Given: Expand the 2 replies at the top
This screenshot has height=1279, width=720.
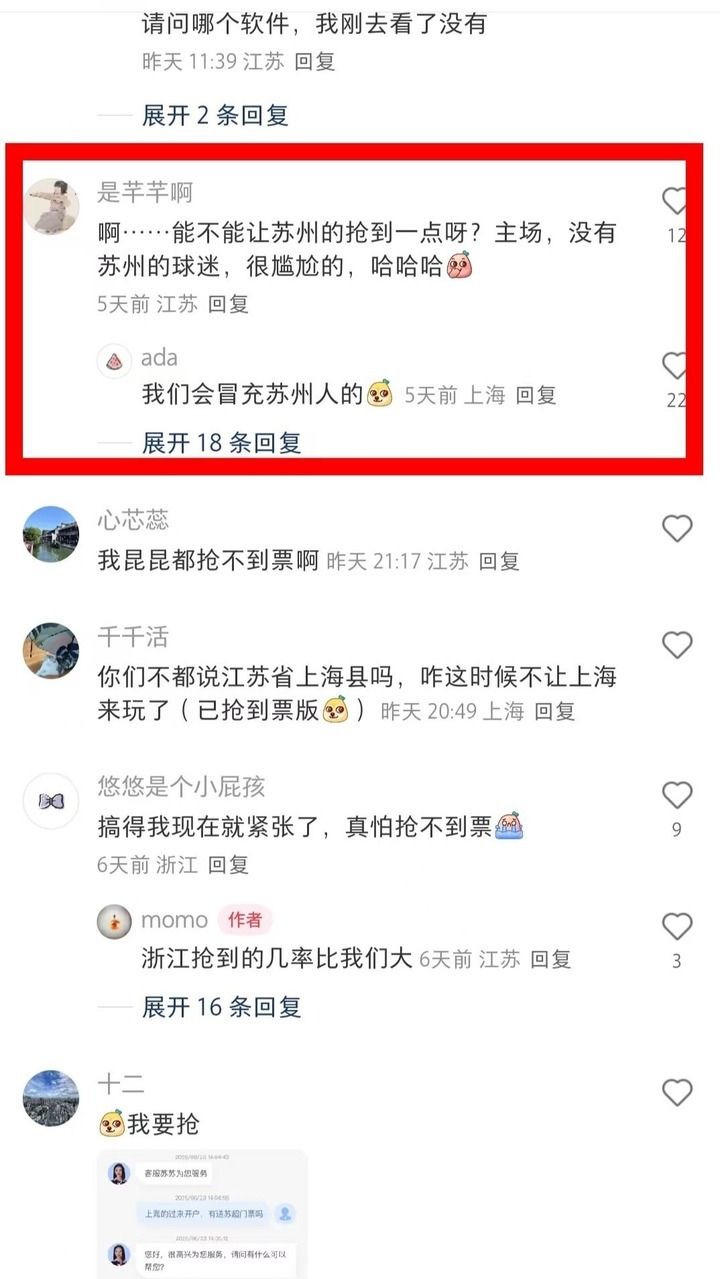Looking at the screenshot, I should (x=215, y=115).
